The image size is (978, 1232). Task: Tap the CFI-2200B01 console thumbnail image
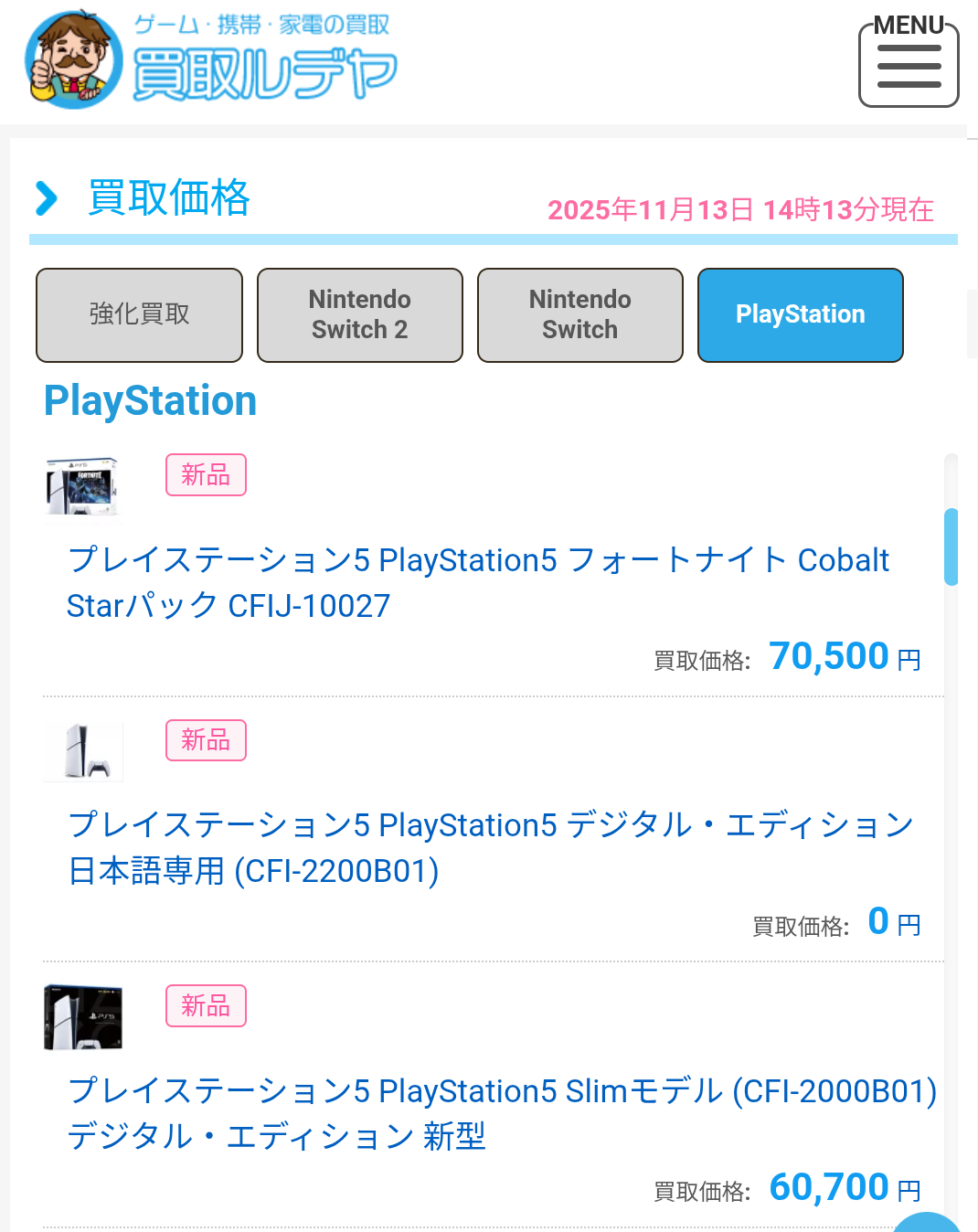point(83,751)
